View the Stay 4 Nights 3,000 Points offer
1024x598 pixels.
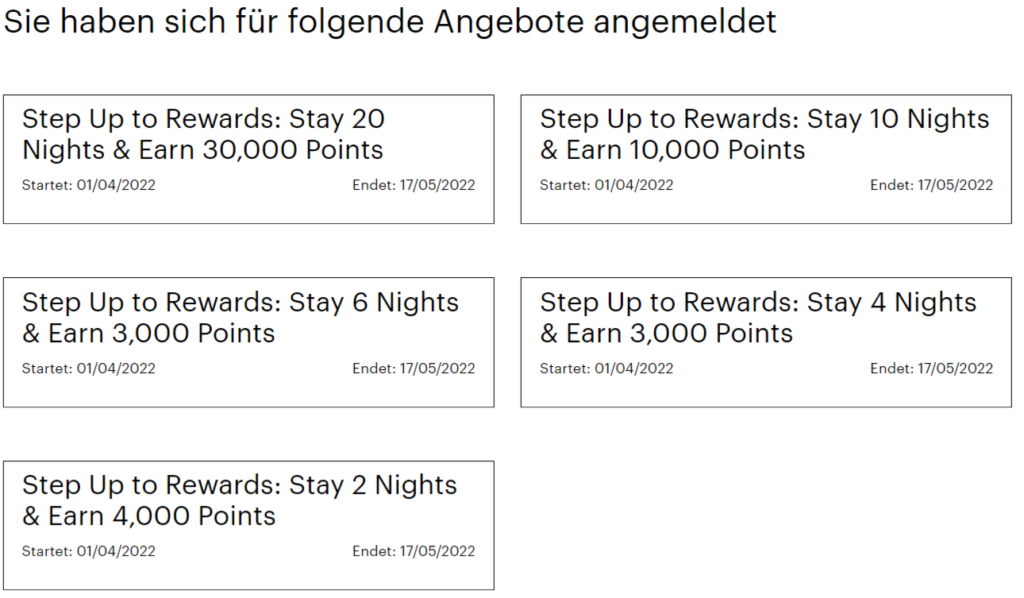point(766,341)
